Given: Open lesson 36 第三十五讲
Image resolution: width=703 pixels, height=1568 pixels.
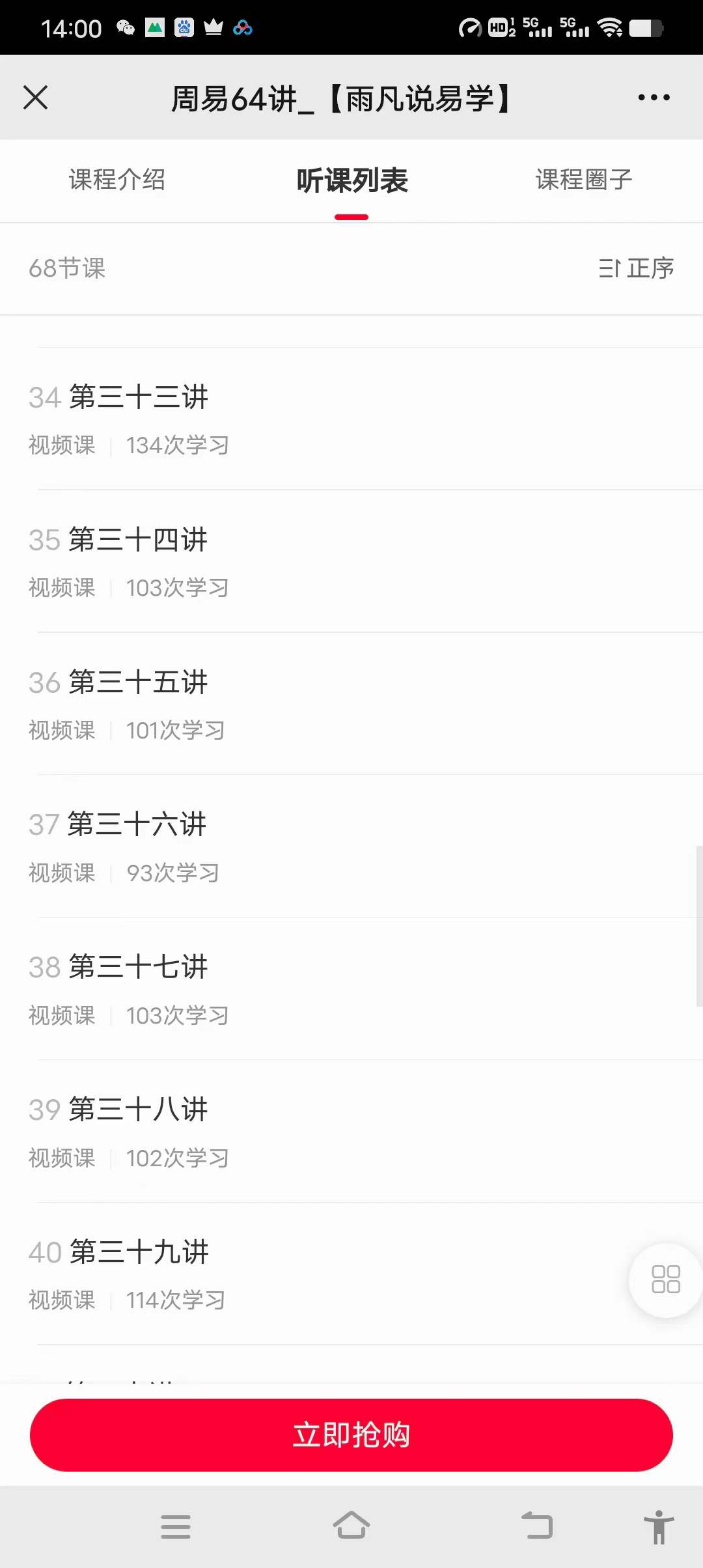Looking at the screenshot, I should pos(351,704).
